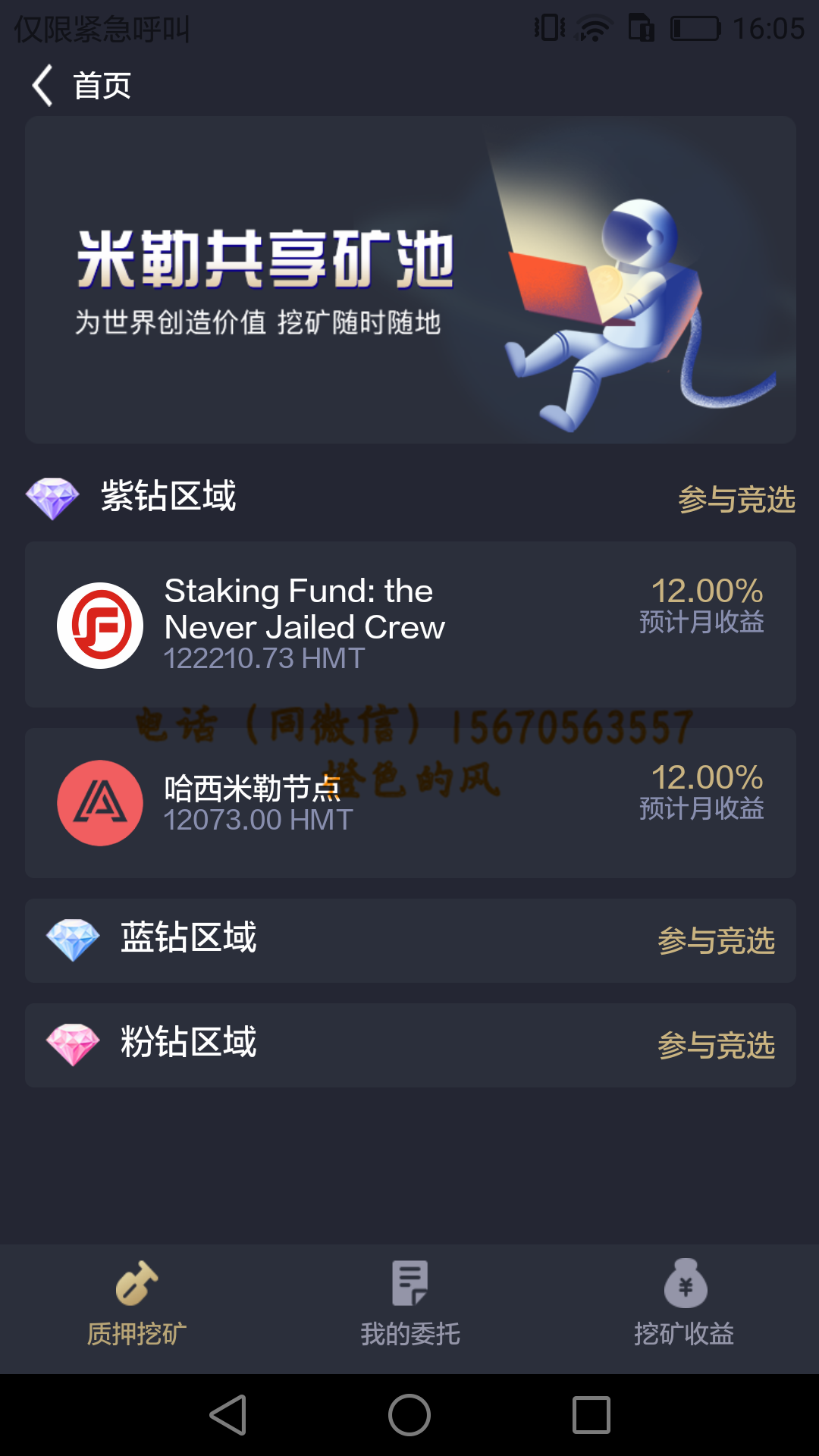Click the blue diamond icon of 蓝钻区域
819x1456 pixels.
[x=74, y=940]
